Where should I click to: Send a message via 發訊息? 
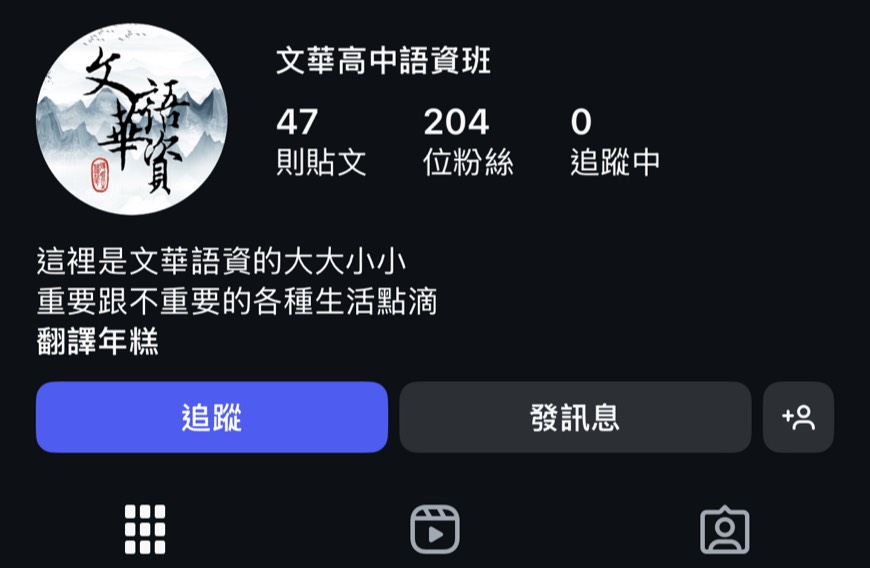coord(575,417)
